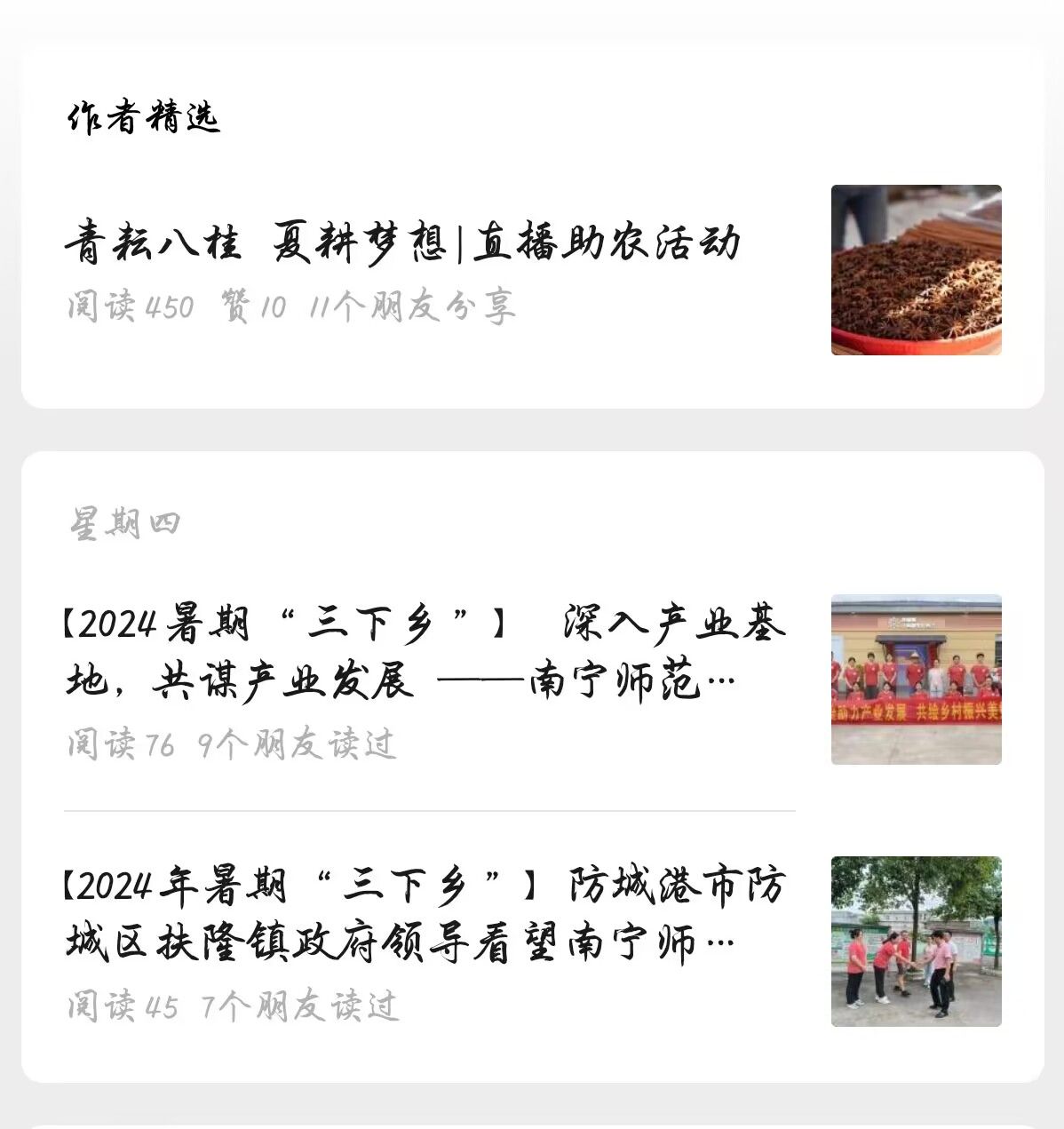The height and width of the screenshot is (1129, 1064).
Task: Click the 赞10 likes indicator
Action: pos(250,306)
